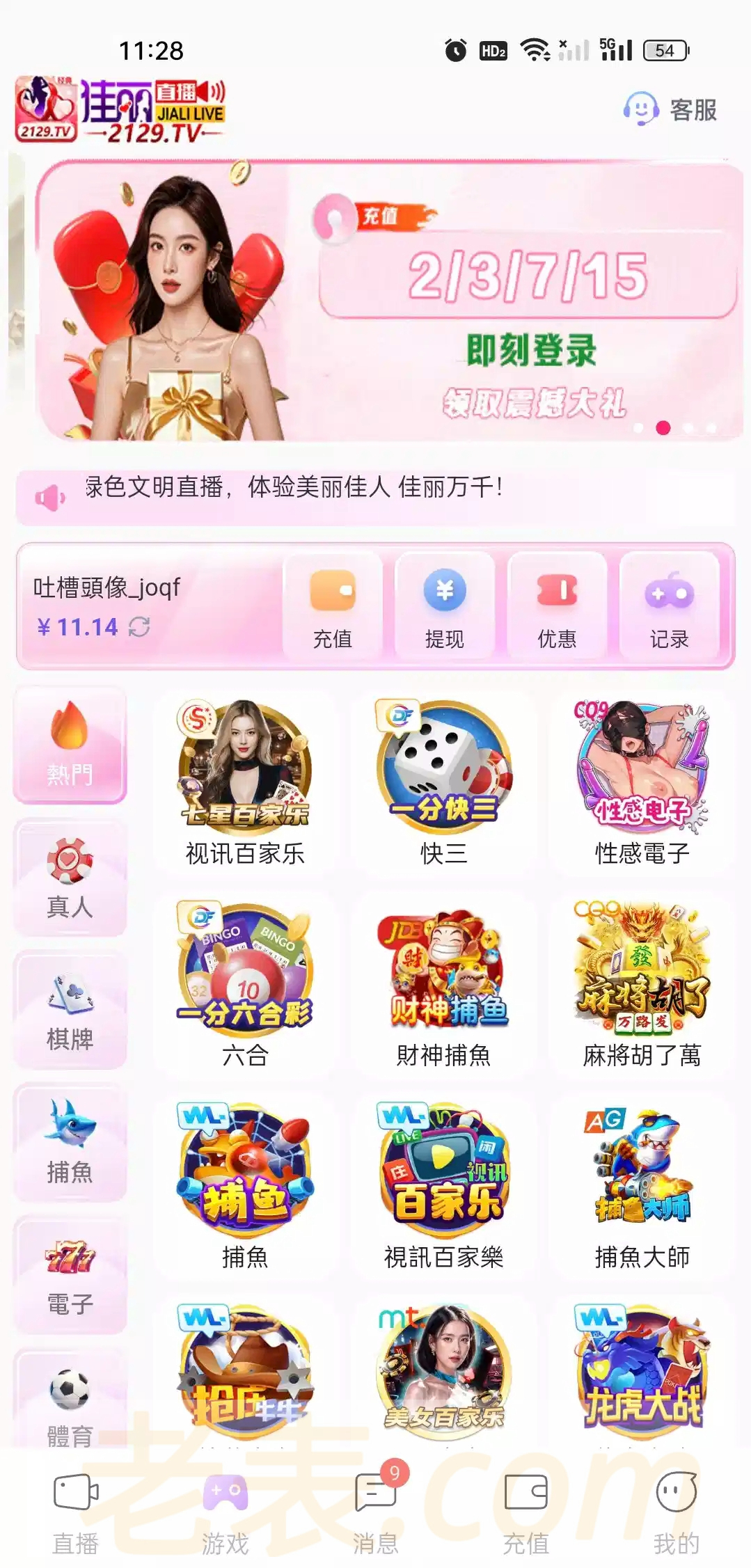Tap the 充值 button in balance card
This screenshot has height=1568, width=751.
[x=333, y=605]
